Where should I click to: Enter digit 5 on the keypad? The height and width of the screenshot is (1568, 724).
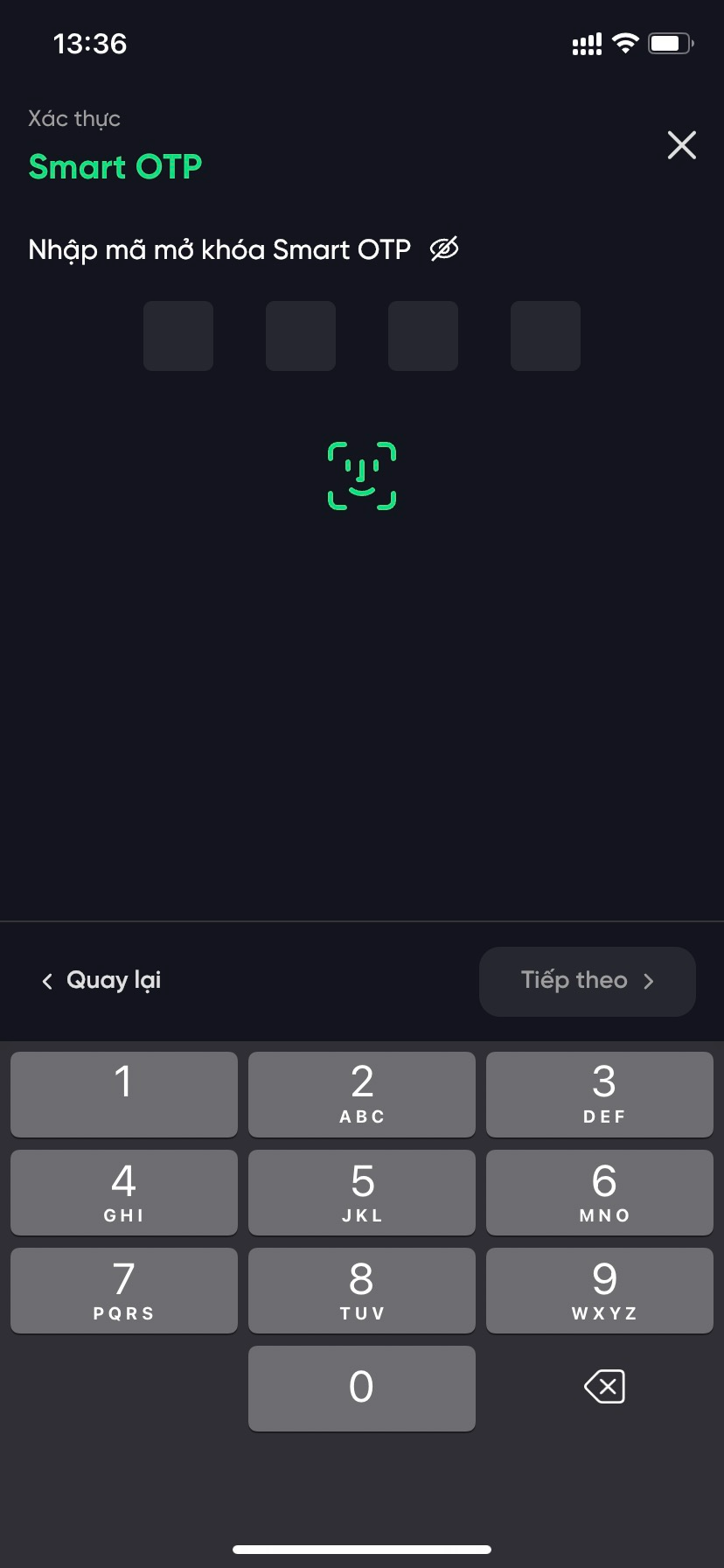(x=362, y=1192)
